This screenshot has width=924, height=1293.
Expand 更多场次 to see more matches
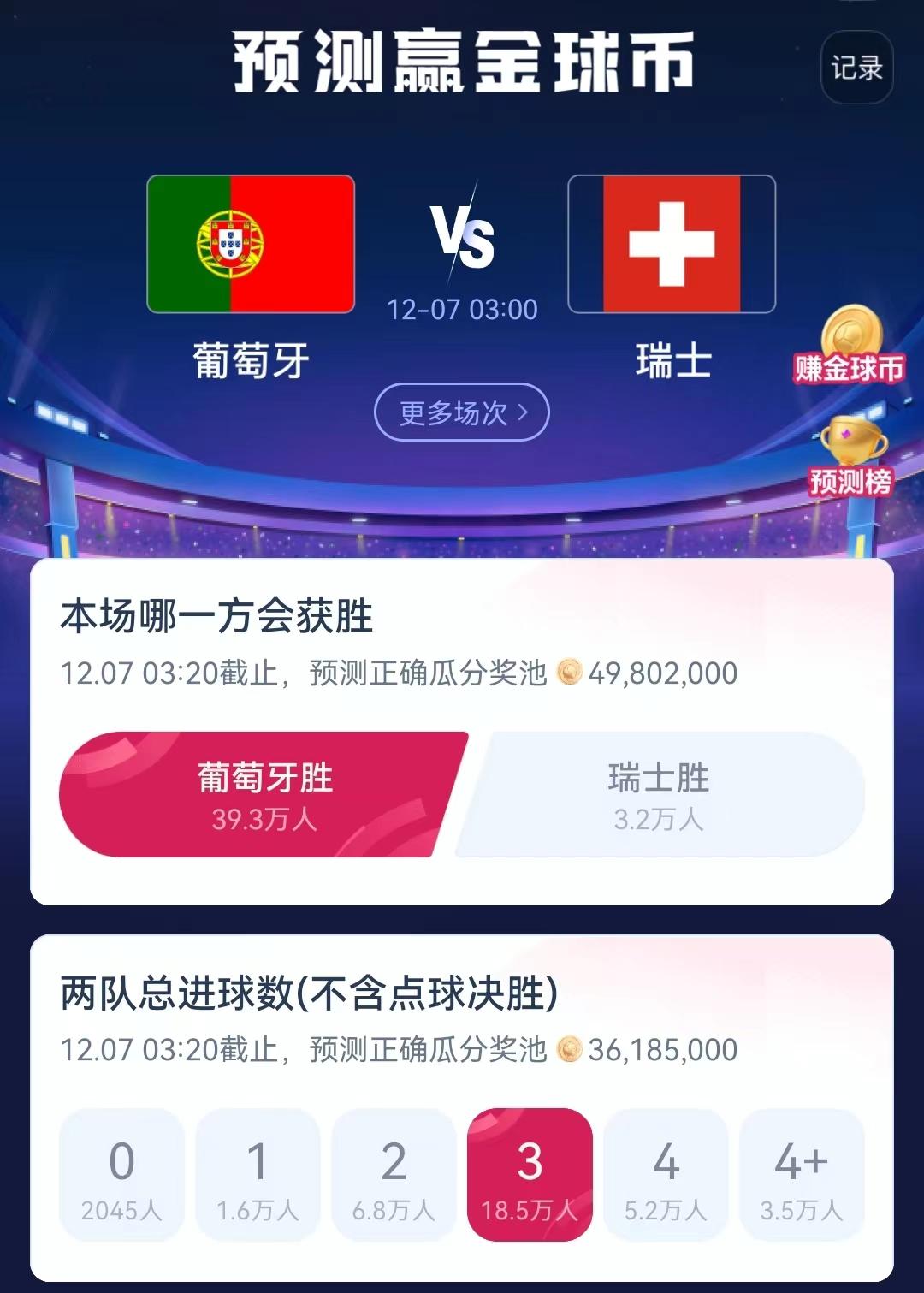(x=460, y=412)
